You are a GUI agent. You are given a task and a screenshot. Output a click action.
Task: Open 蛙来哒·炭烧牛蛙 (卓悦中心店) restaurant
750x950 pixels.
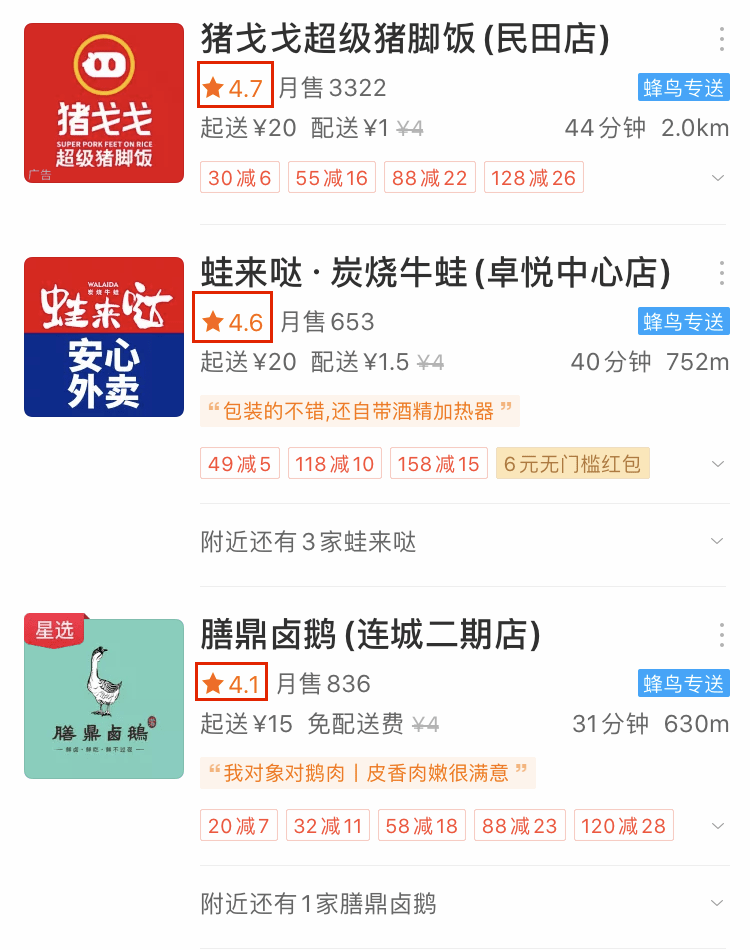pyautogui.click(x=435, y=273)
